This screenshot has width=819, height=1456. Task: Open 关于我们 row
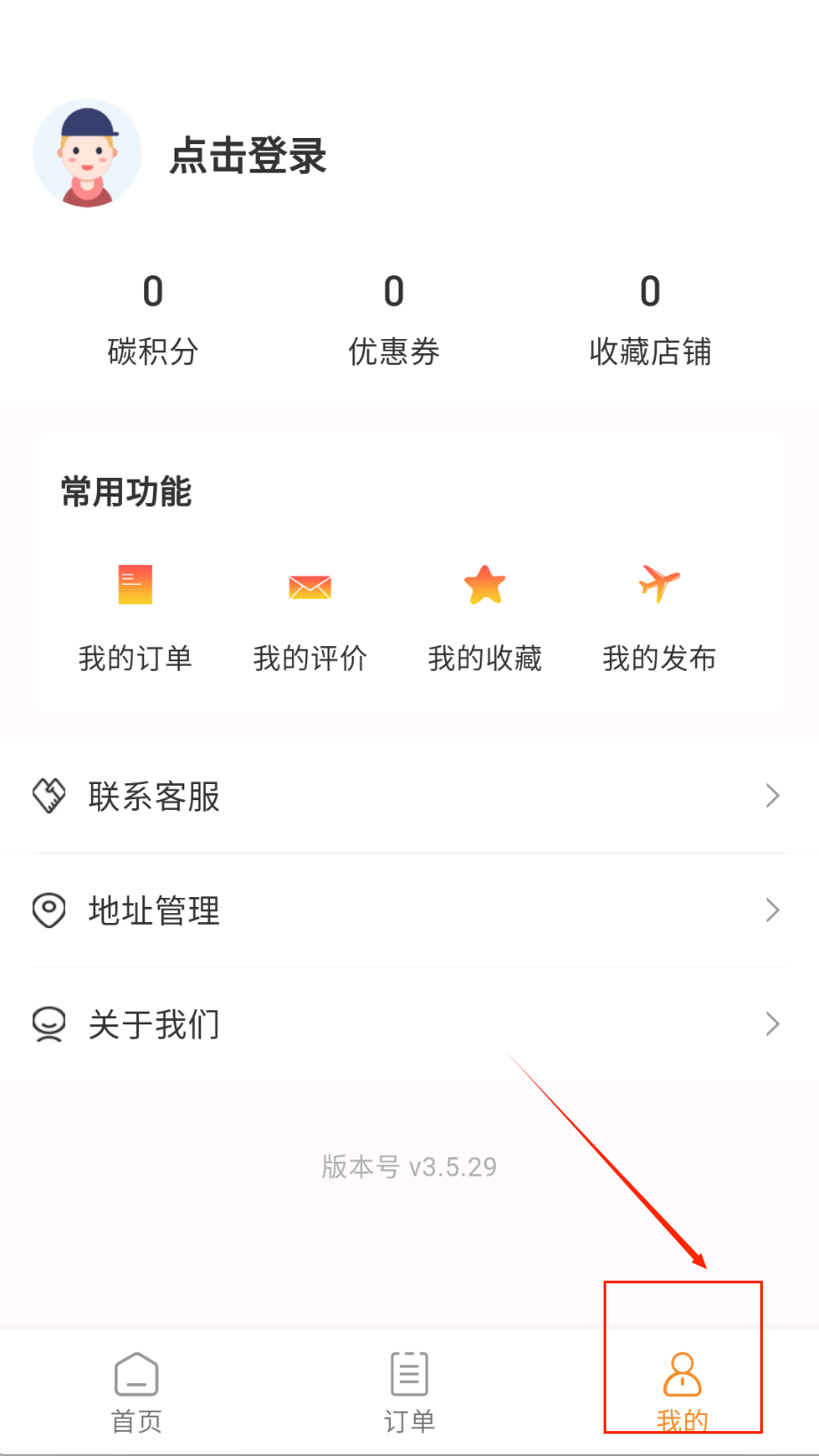coord(409,1024)
